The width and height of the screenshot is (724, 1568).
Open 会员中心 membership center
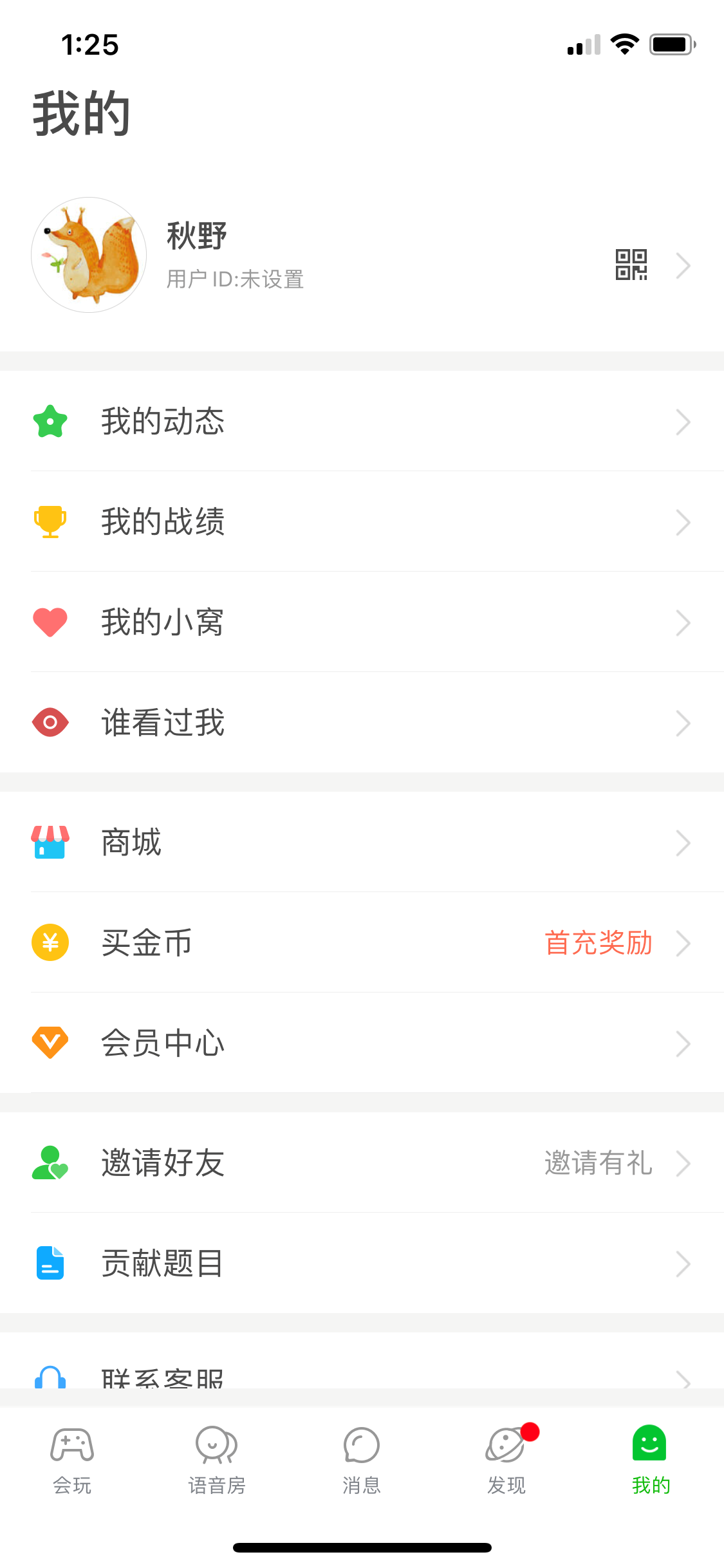coord(360,1043)
